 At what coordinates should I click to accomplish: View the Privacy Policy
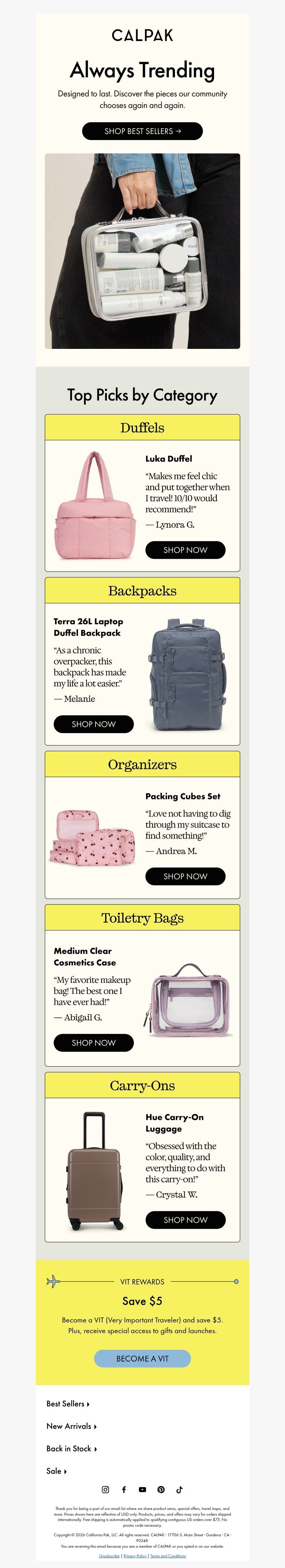pyautogui.click(x=135, y=1556)
